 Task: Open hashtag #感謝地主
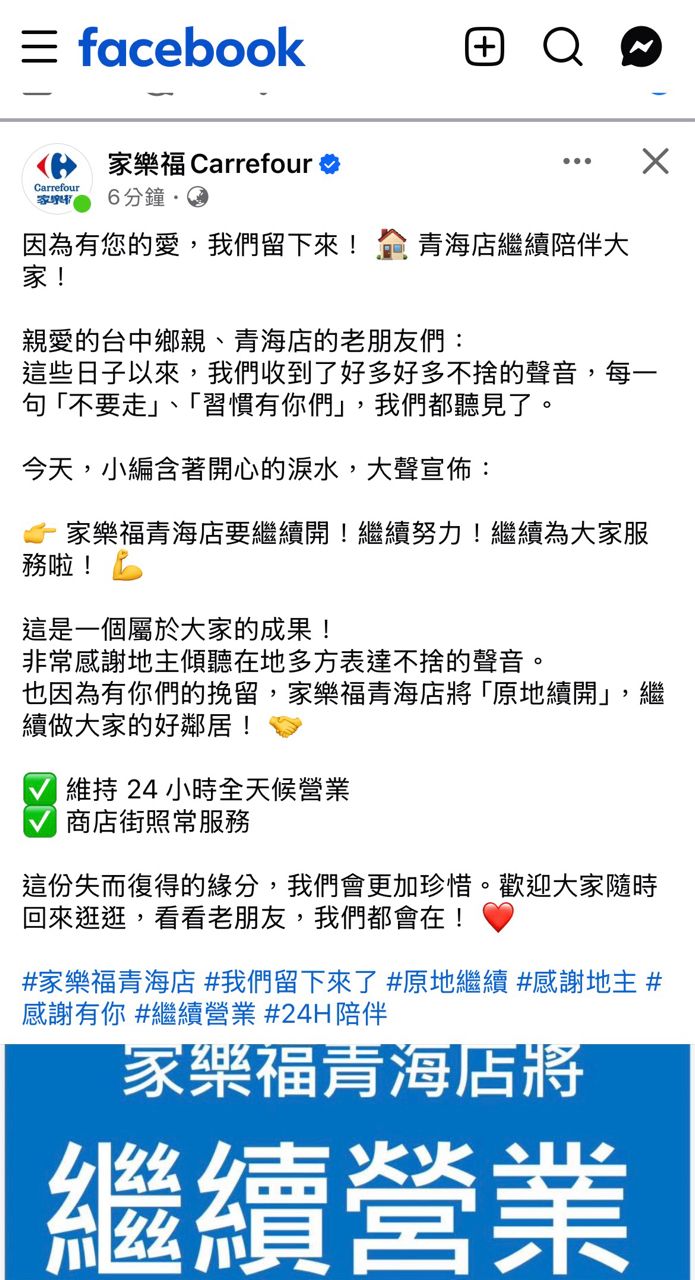point(576,982)
